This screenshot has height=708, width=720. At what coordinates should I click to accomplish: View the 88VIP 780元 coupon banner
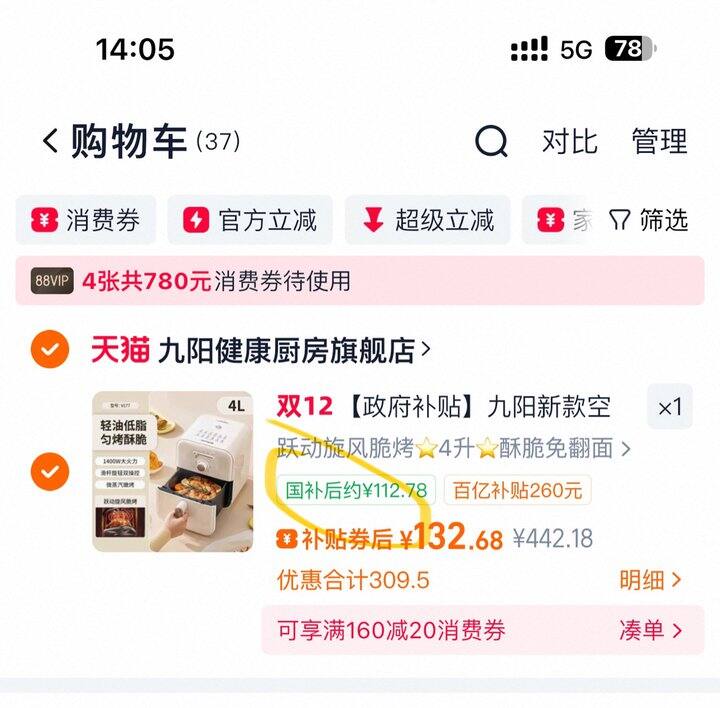[360, 281]
